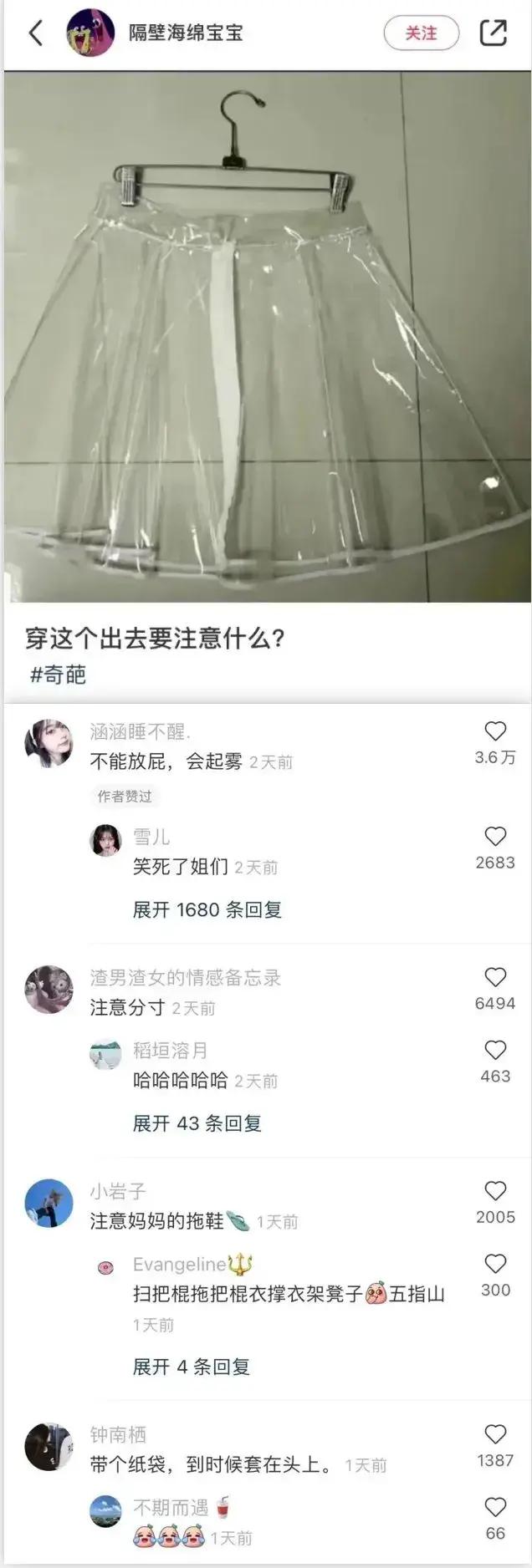Like 涵涵睡不醒's comment
Viewport: 532px width, 1568px height.
tap(495, 731)
